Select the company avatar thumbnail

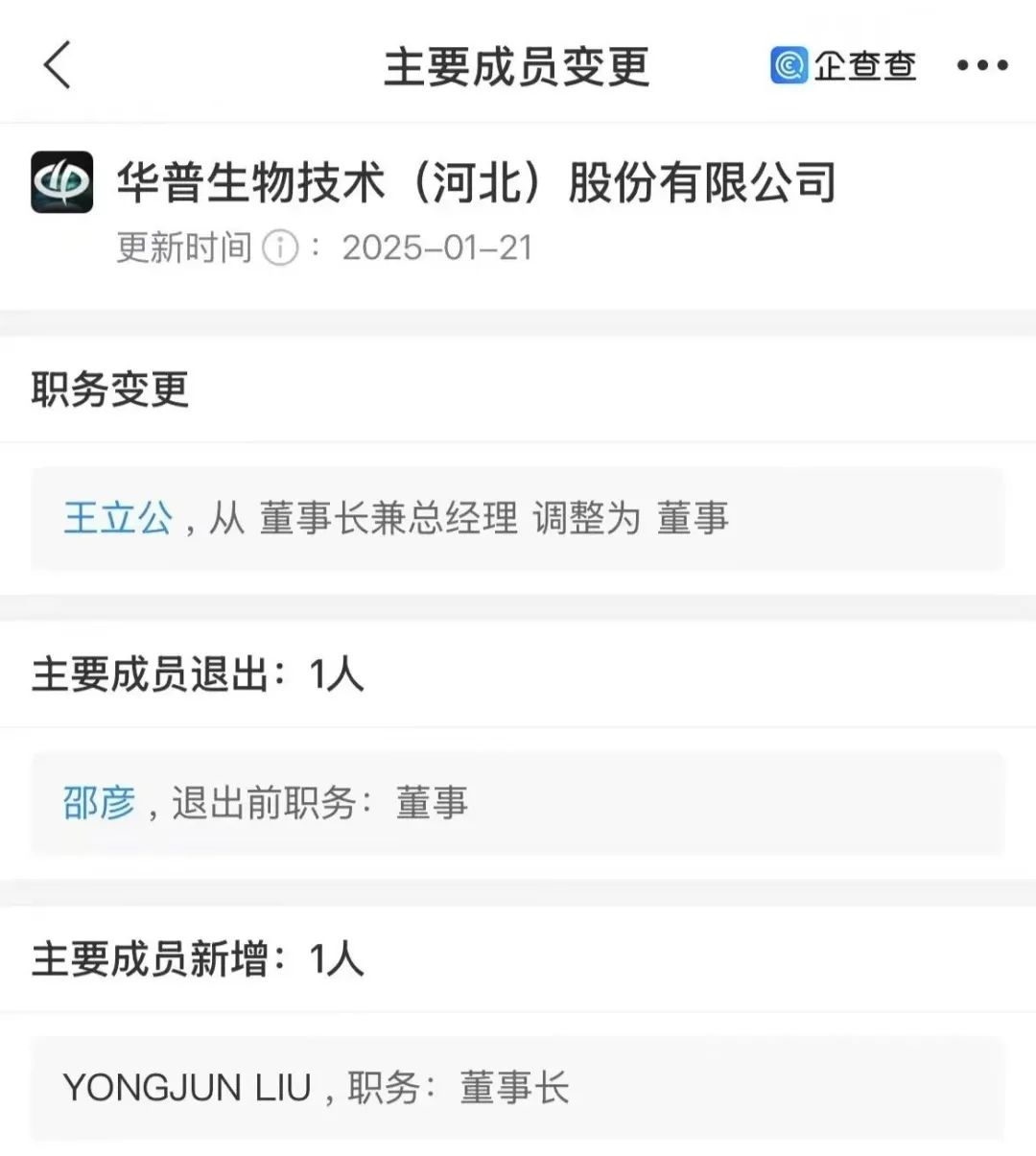61,184
